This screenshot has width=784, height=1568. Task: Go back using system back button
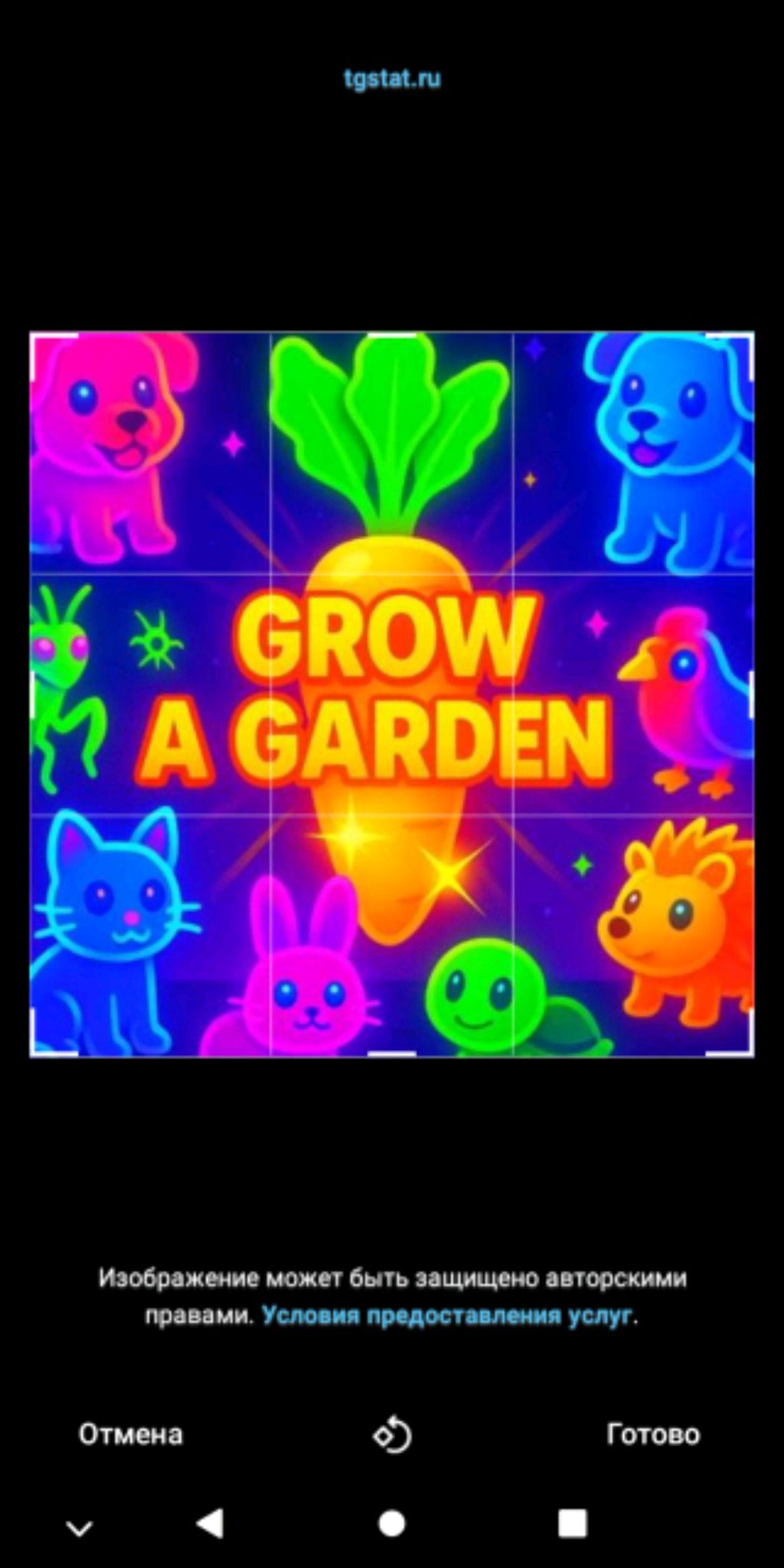coord(209,1523)
